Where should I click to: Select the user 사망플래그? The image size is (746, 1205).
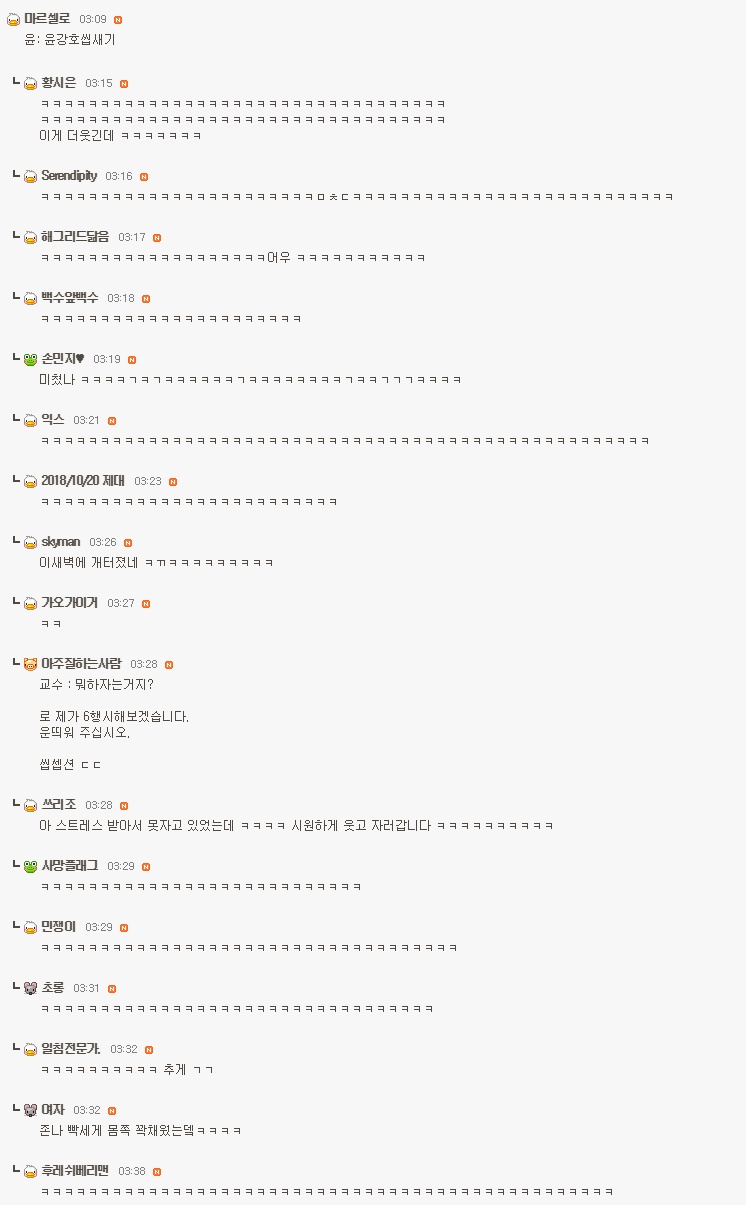tap(70, 866)
